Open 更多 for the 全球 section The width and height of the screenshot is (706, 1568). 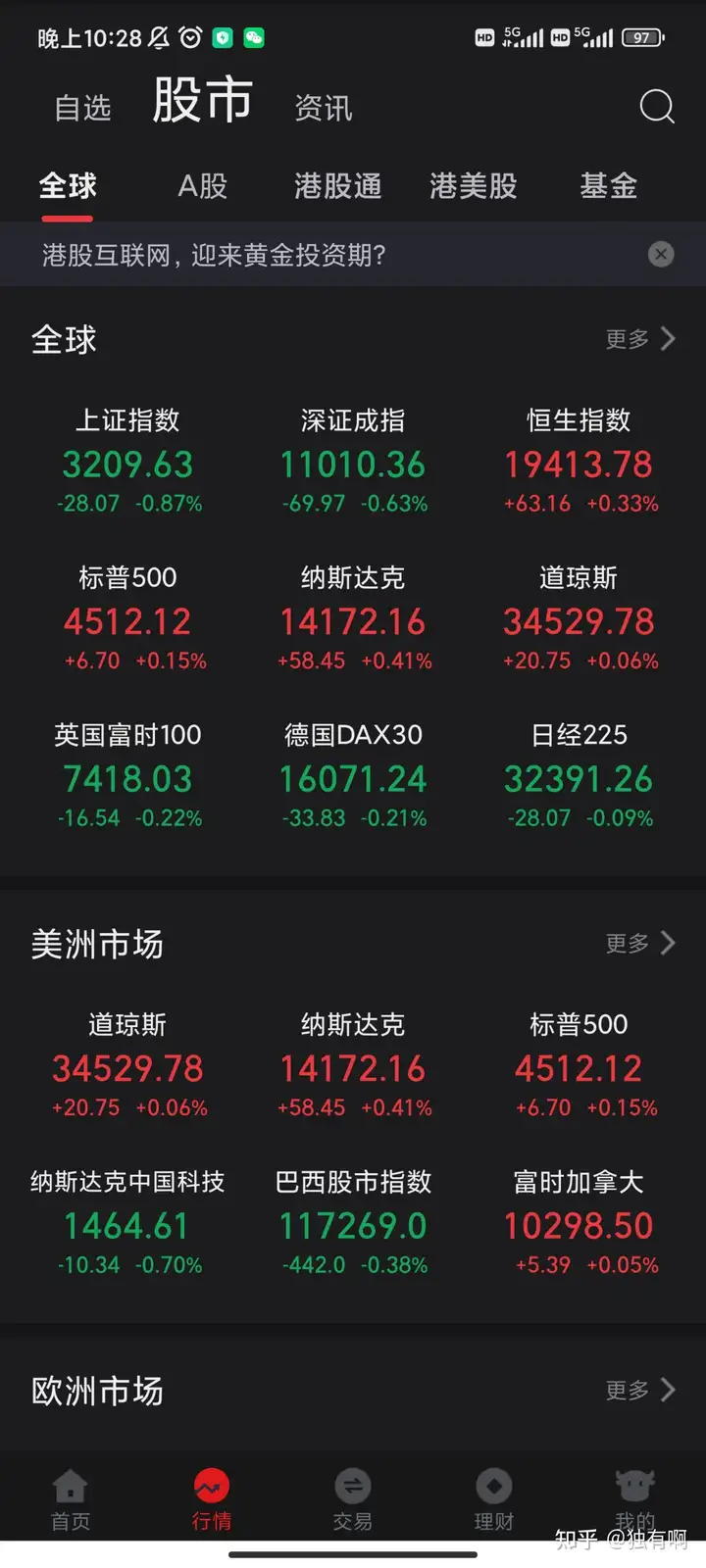point(640,339)
